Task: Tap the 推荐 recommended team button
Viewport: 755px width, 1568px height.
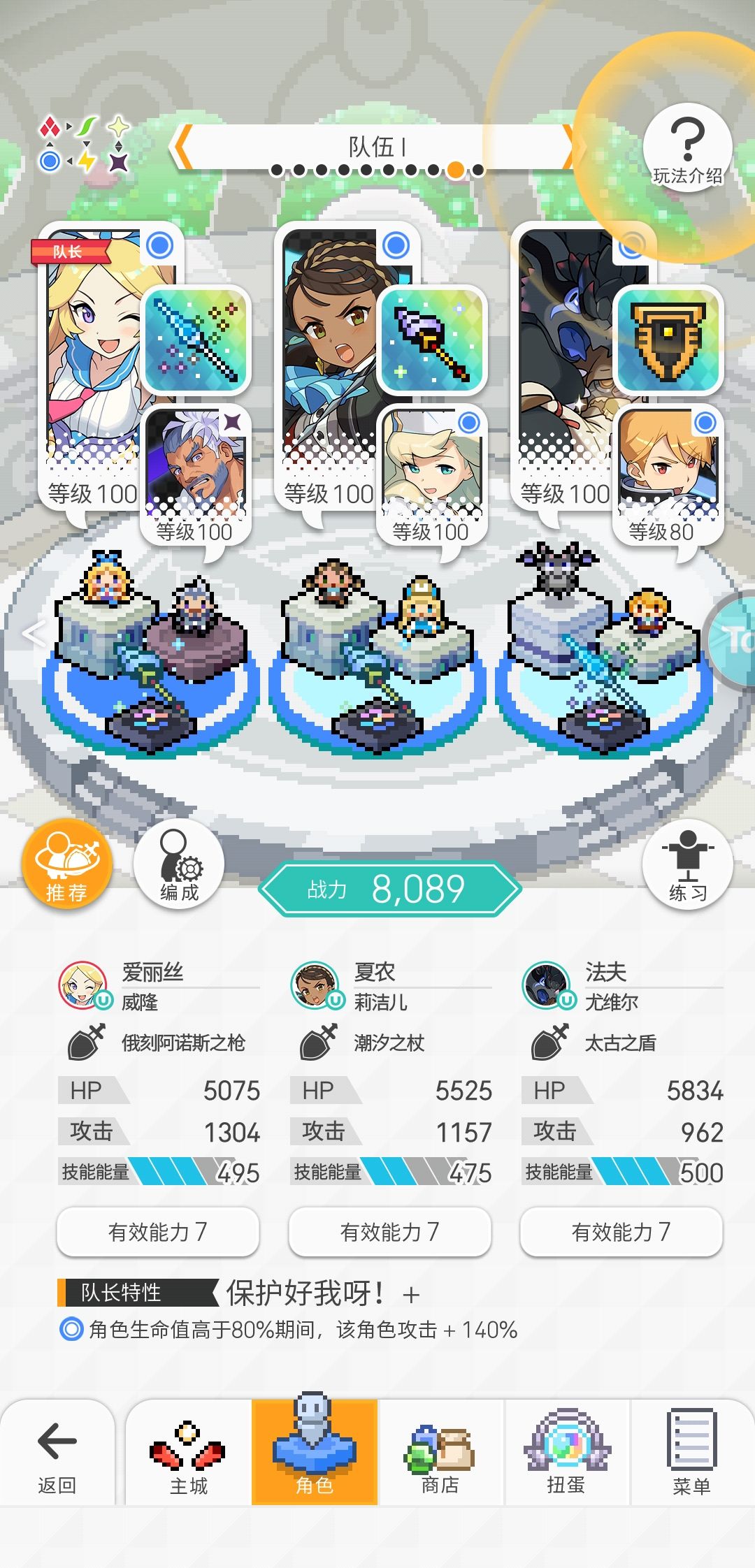Action: pyautogui.click(x=66, y=865)
